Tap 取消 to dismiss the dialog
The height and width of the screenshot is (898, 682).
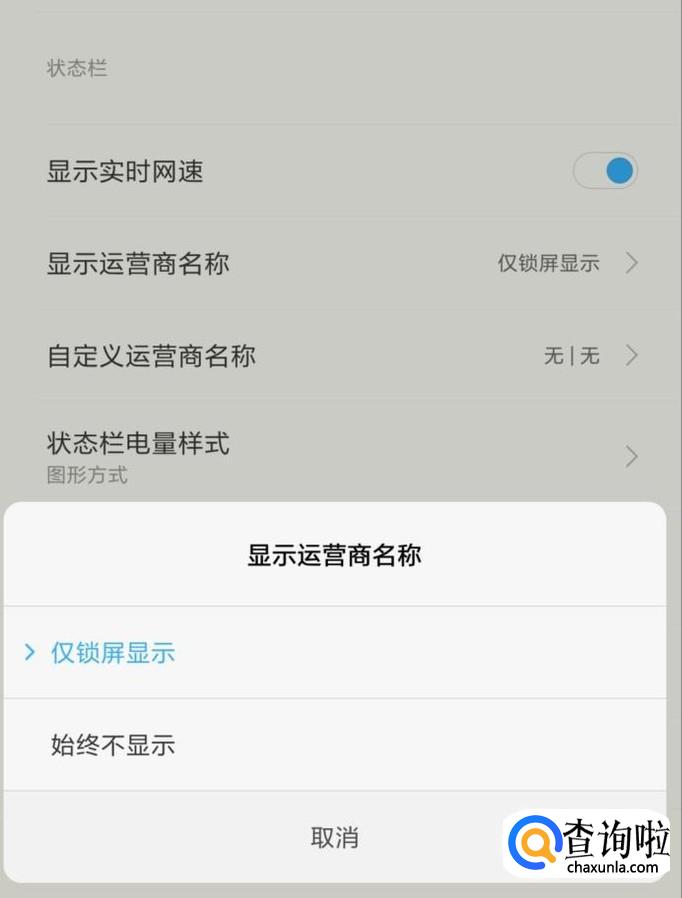point(334,838)
